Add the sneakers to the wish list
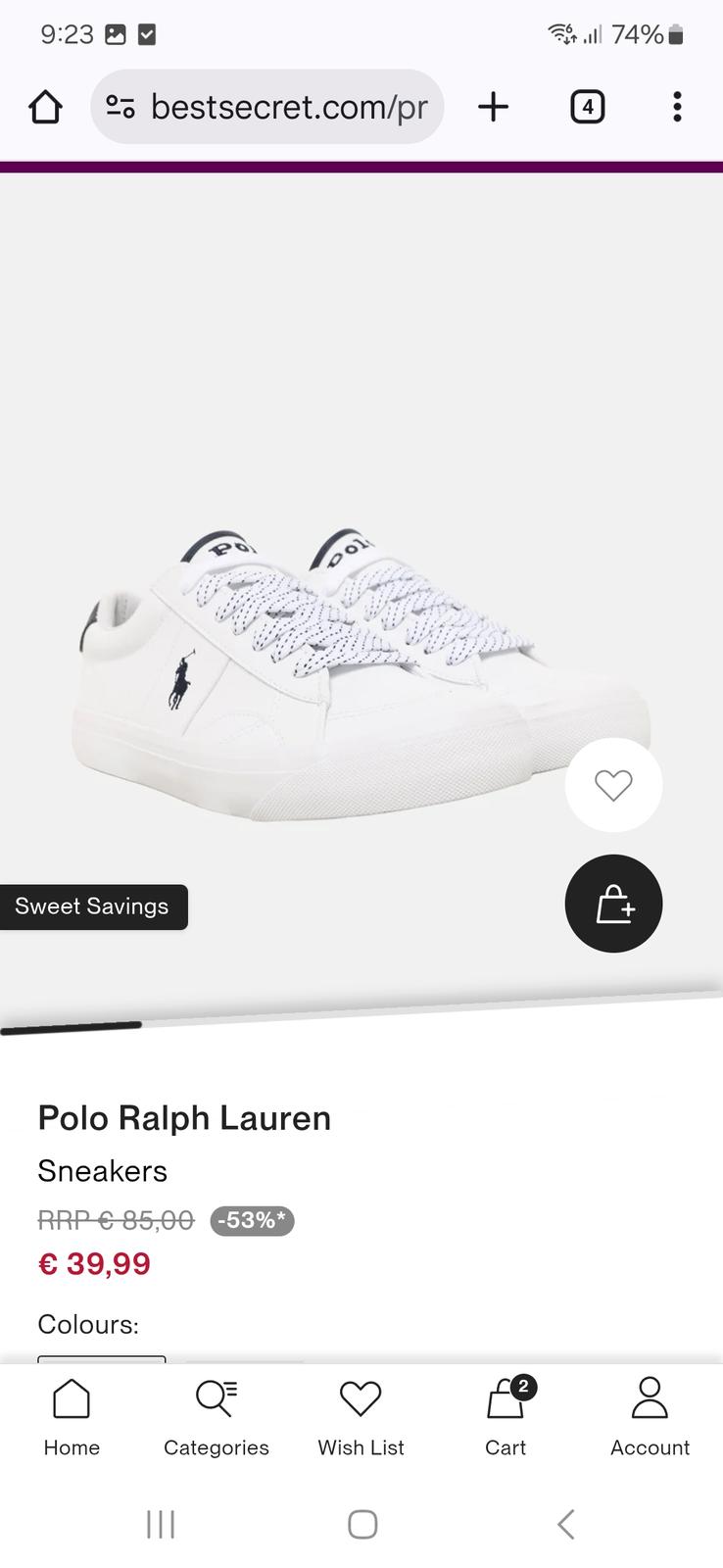The width and height of the screenshot is (723, 1568). click(x=613, y=785)
